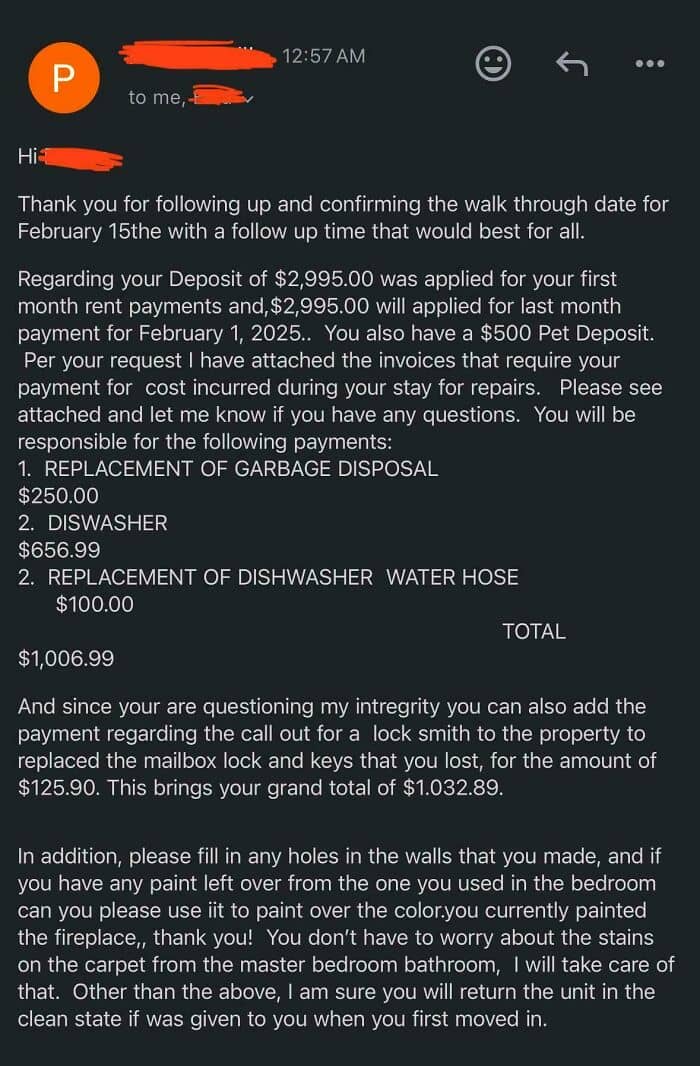Expand recipient details next to "to me"
This screenshot has height=1066, width=700.
[247, 99]
